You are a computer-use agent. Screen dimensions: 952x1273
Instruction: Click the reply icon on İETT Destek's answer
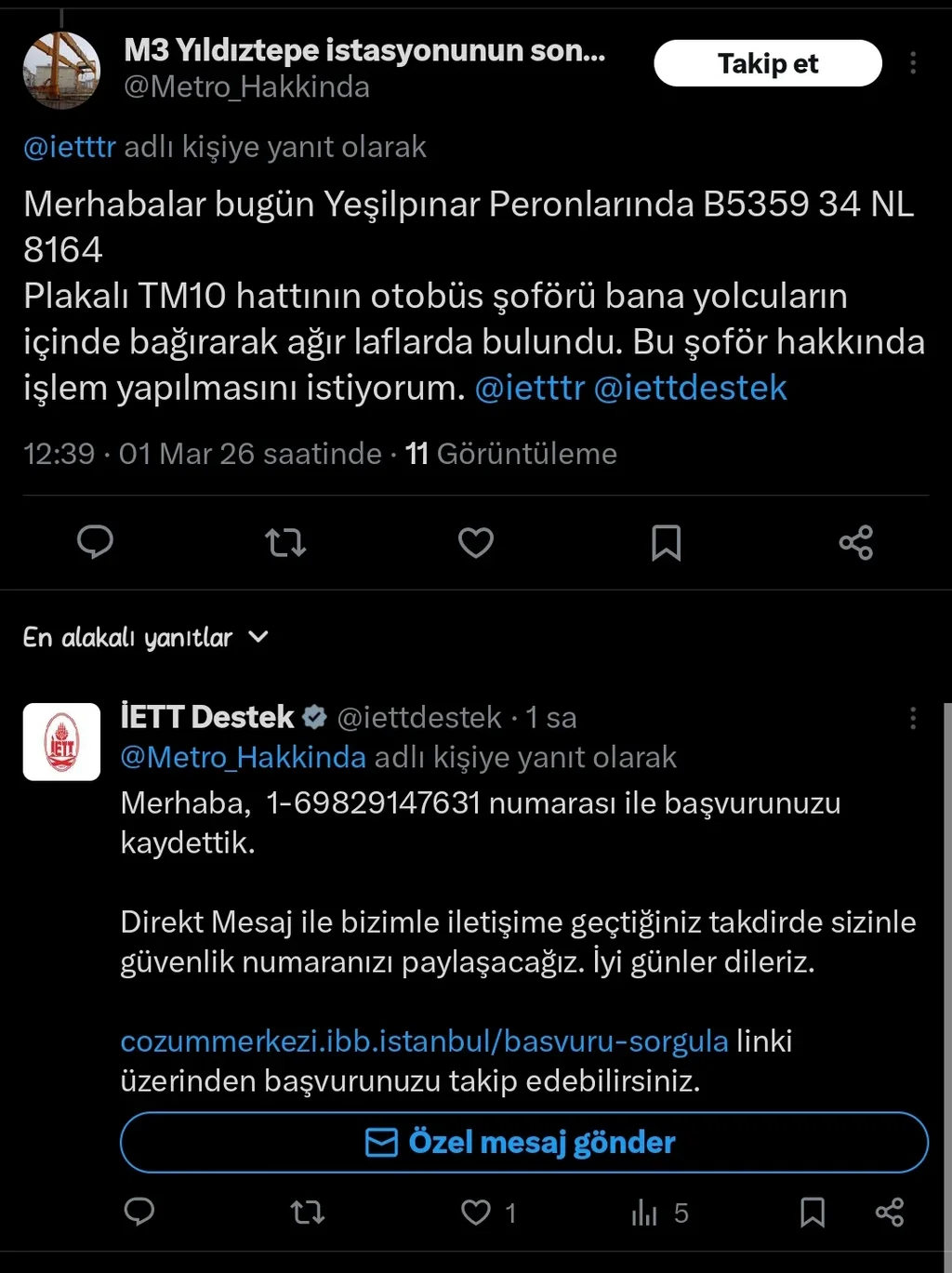pos(140,1213)
